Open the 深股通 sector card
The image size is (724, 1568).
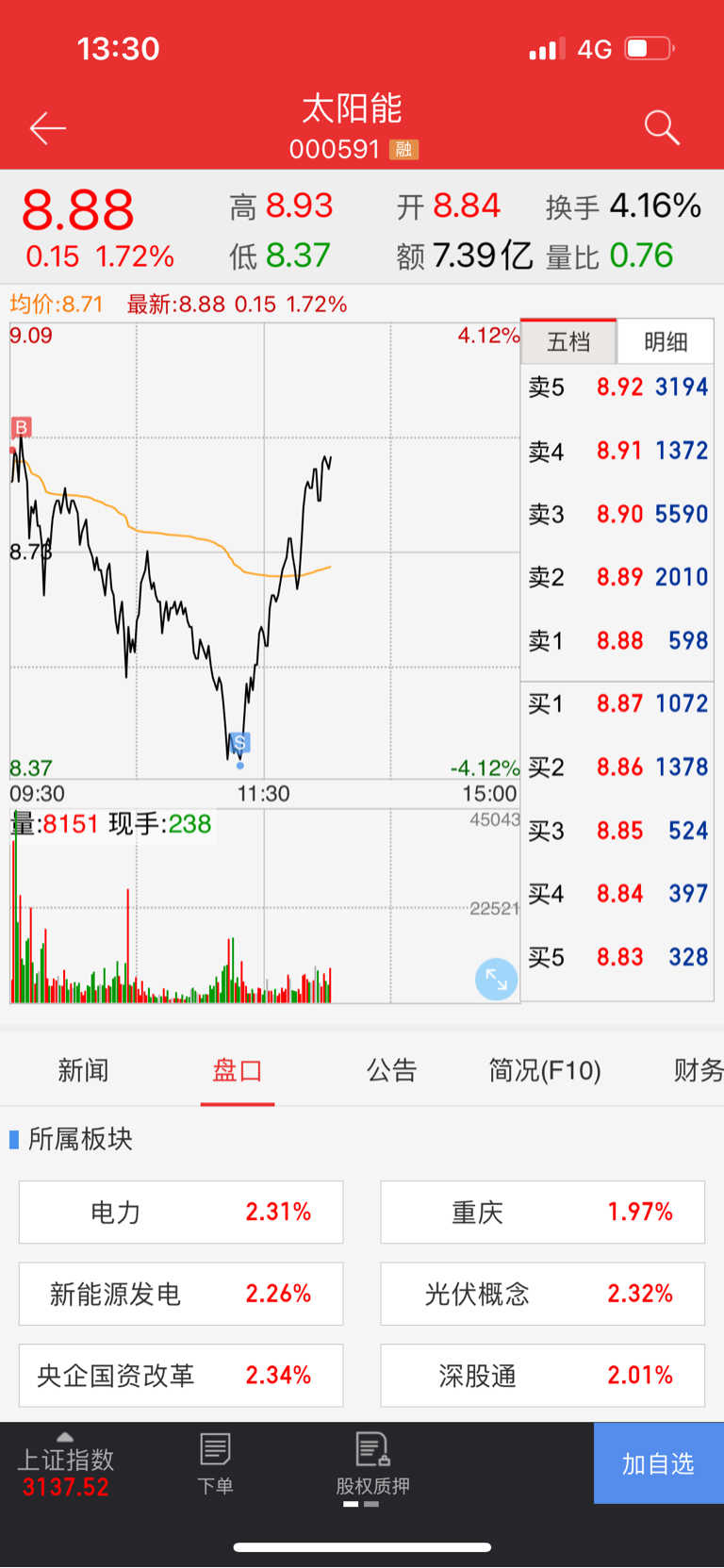coord(543,1376)
